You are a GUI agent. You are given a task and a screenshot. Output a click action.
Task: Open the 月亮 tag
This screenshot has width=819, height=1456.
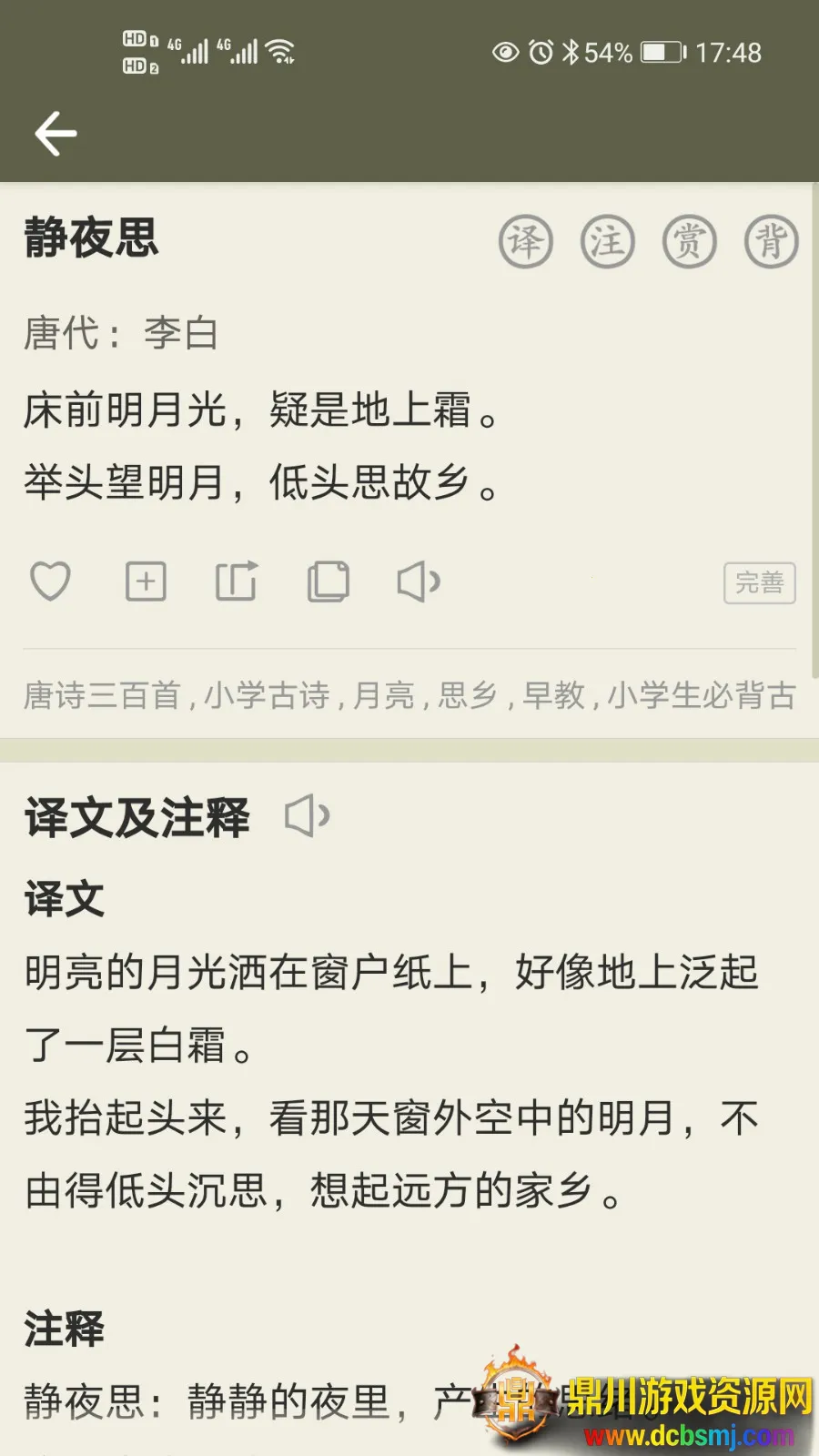[x=383, y=696]
